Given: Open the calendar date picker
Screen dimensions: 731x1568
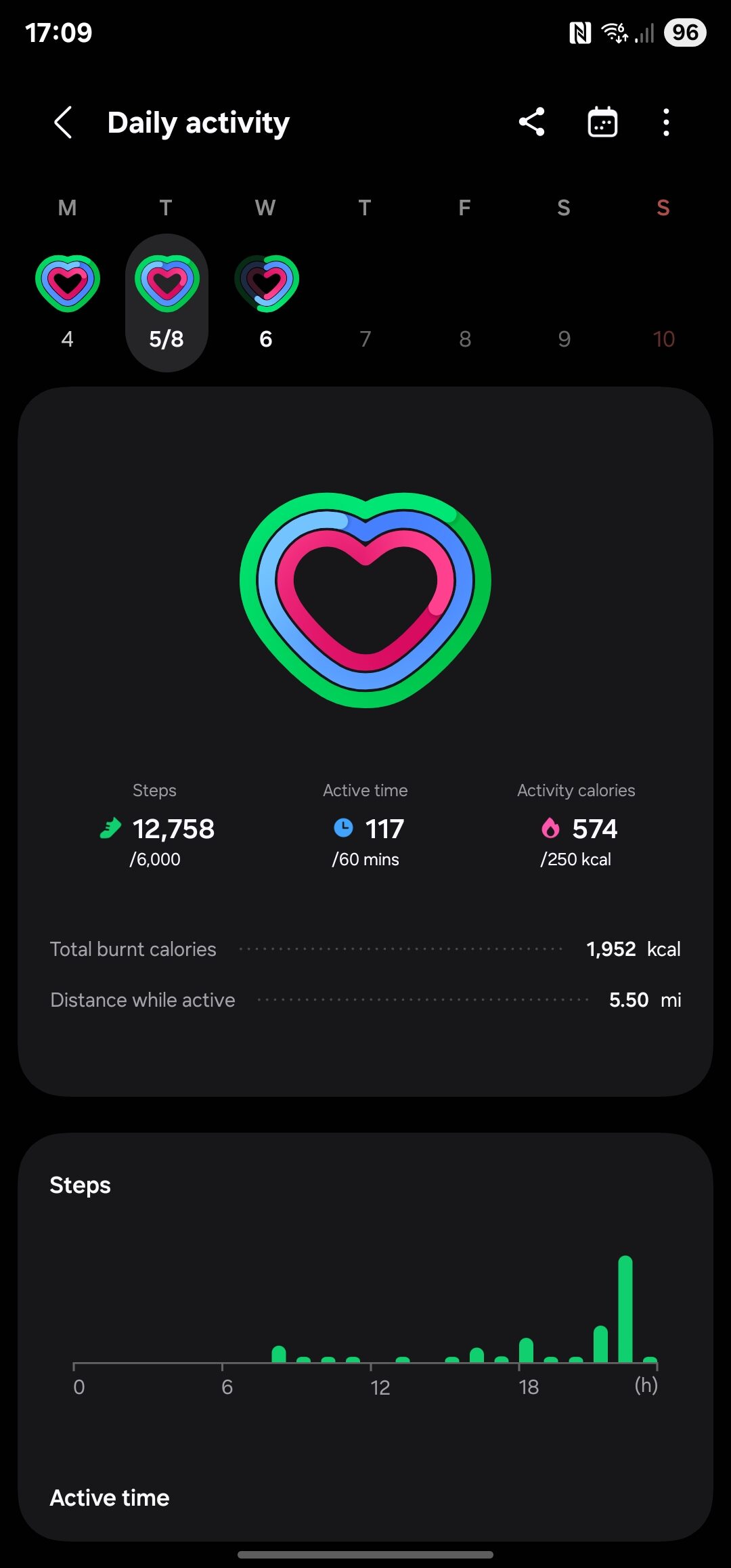Looking at the screenshot, I should 602,123.
